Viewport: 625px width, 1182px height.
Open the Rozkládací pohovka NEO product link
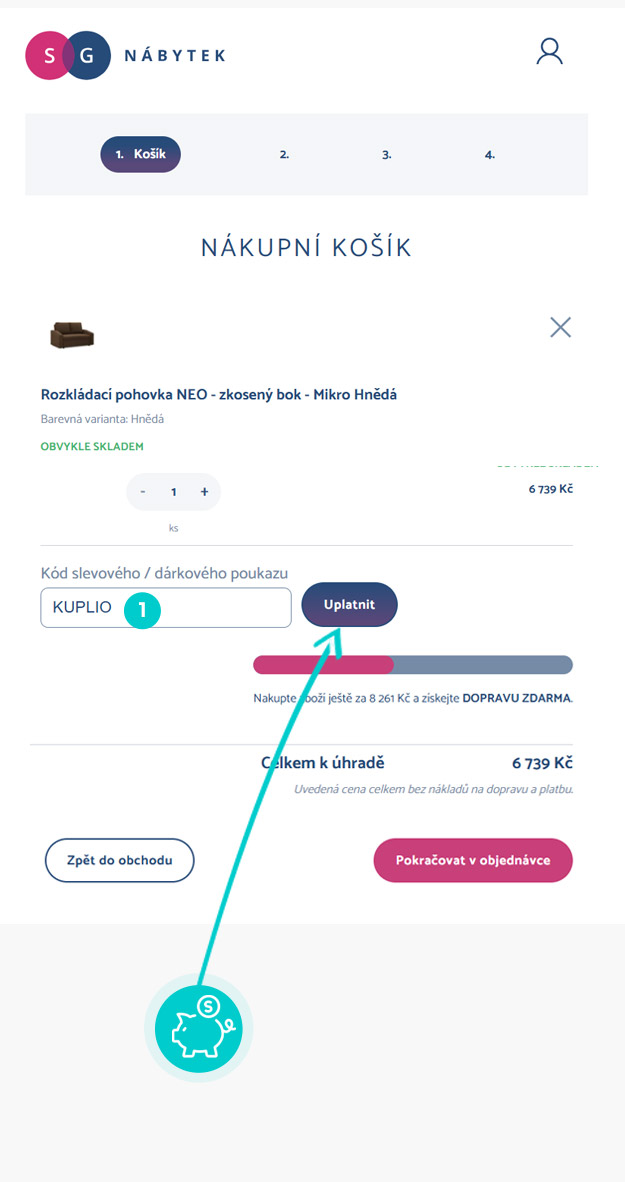click(218, 395)
